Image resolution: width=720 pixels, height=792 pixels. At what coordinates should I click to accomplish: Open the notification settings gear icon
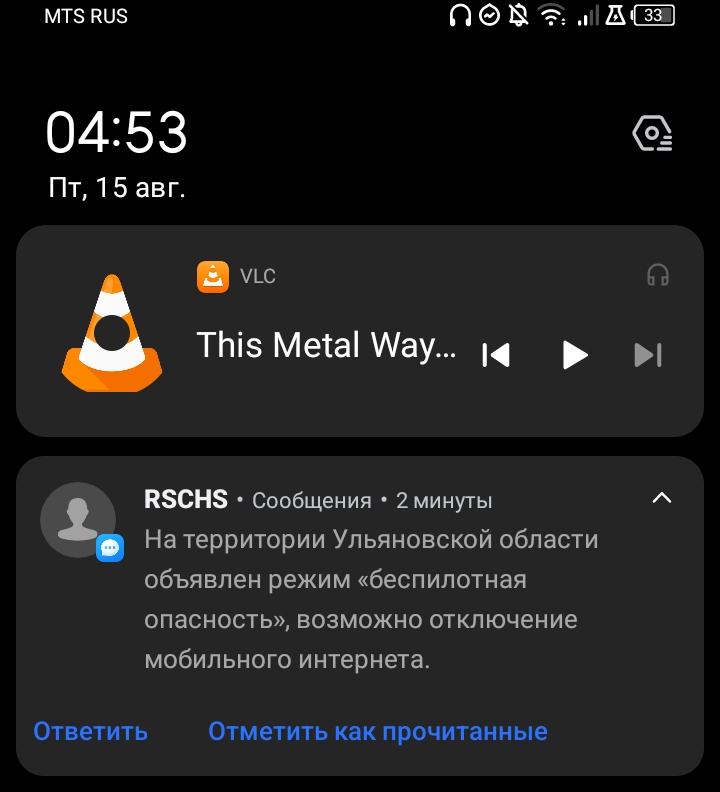click(652, 133)
